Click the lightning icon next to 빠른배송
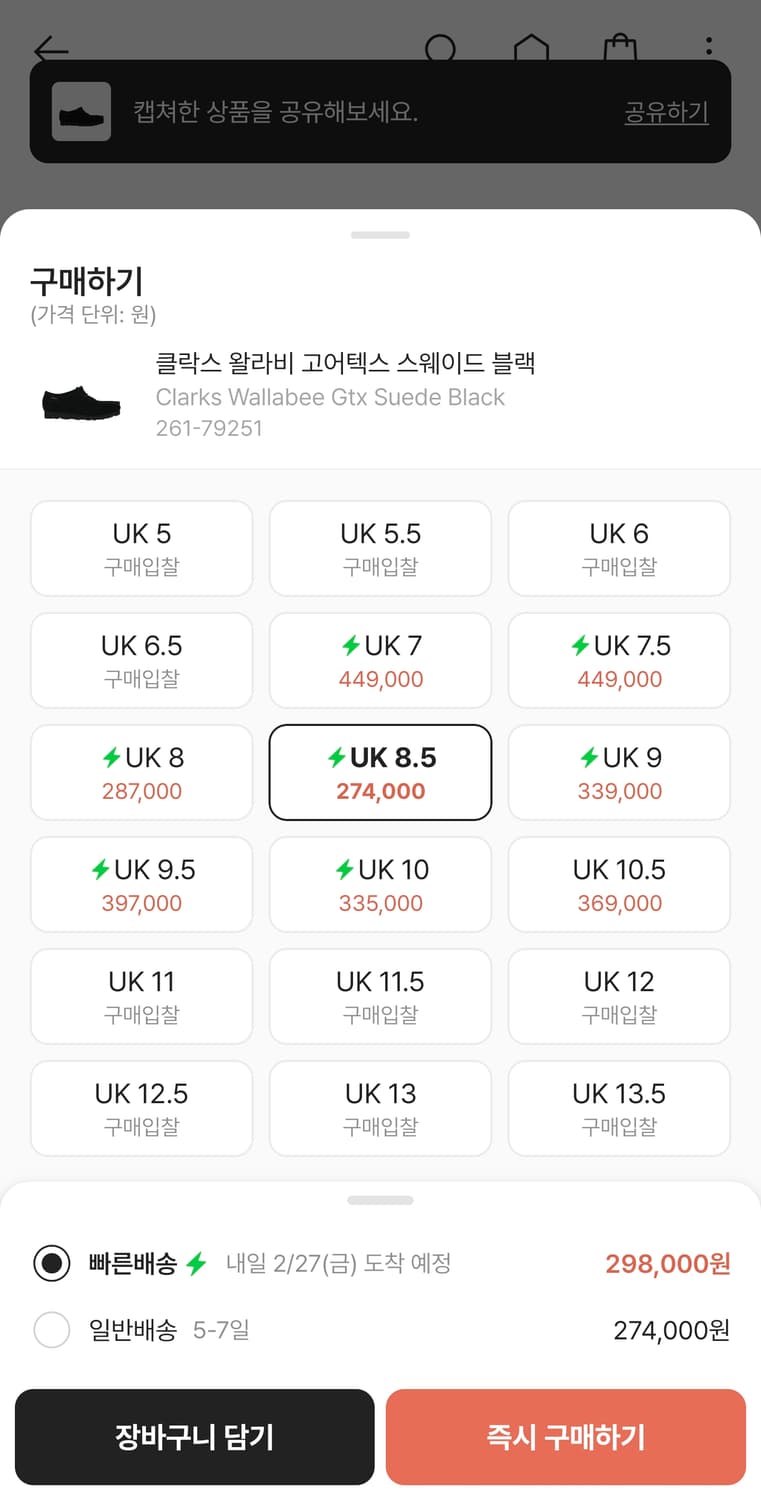Viewport: 761px width, 1500px height. (x=197, y=1264)
